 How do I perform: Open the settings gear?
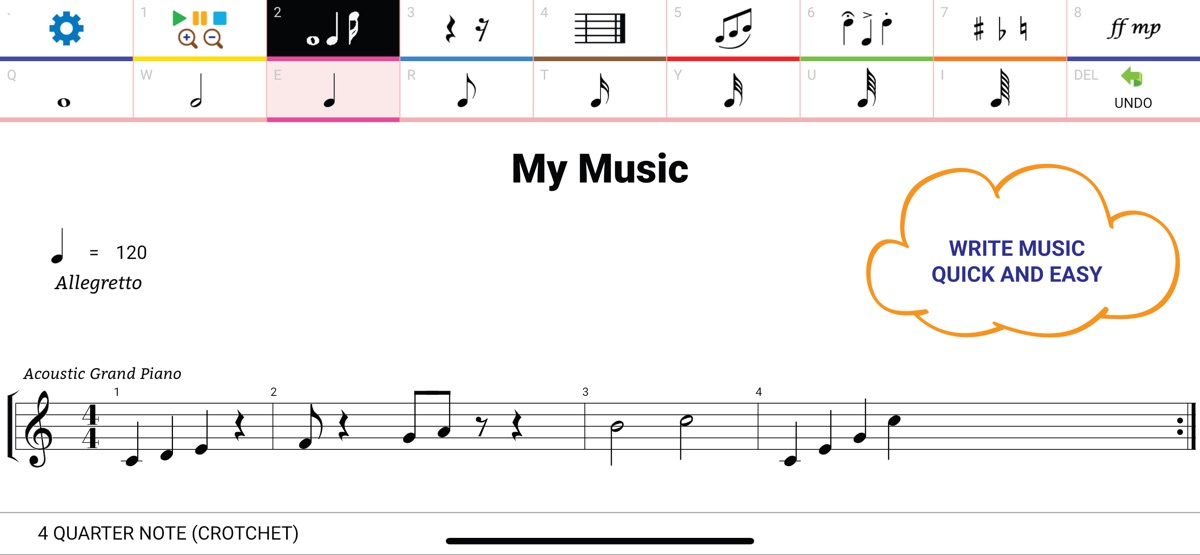click(x=66, y=30)
